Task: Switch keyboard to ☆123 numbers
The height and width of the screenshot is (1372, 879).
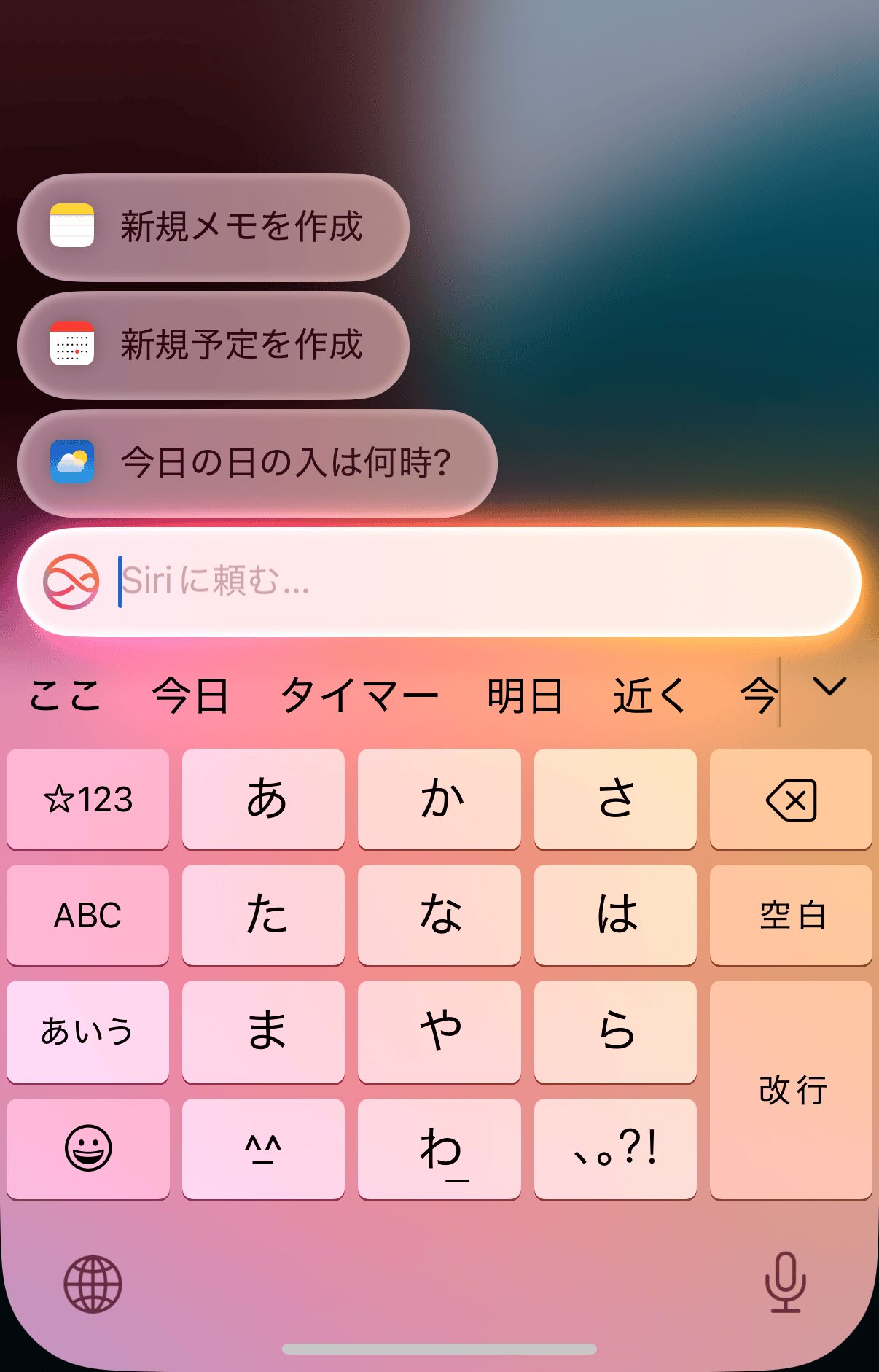Action: [88, 799]
